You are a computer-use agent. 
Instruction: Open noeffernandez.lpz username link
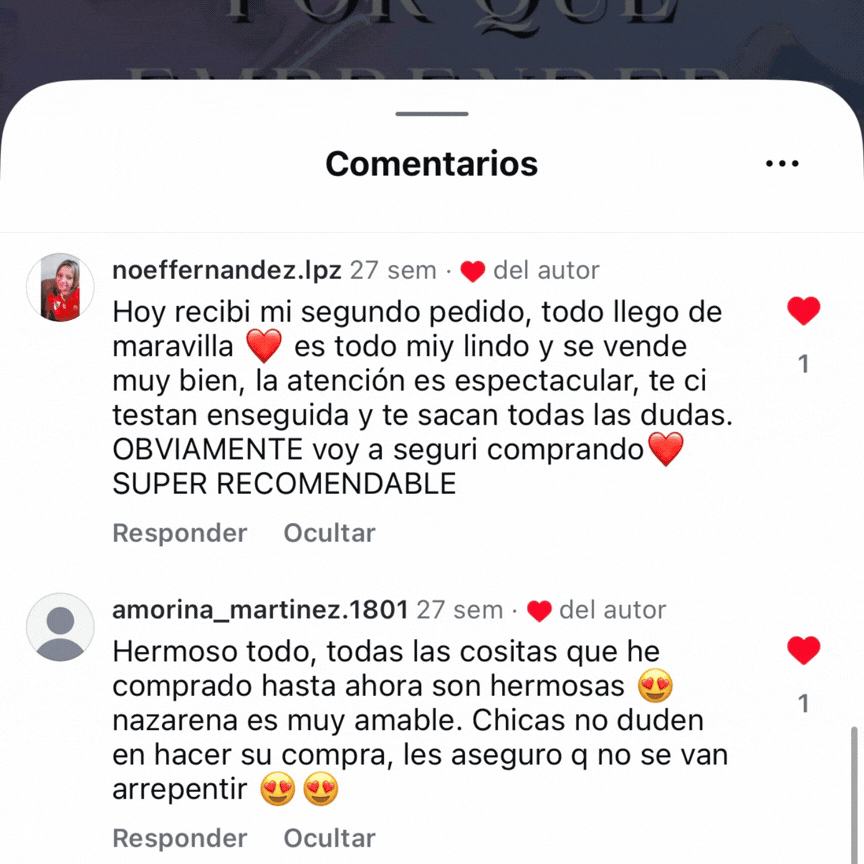[227, 271]
